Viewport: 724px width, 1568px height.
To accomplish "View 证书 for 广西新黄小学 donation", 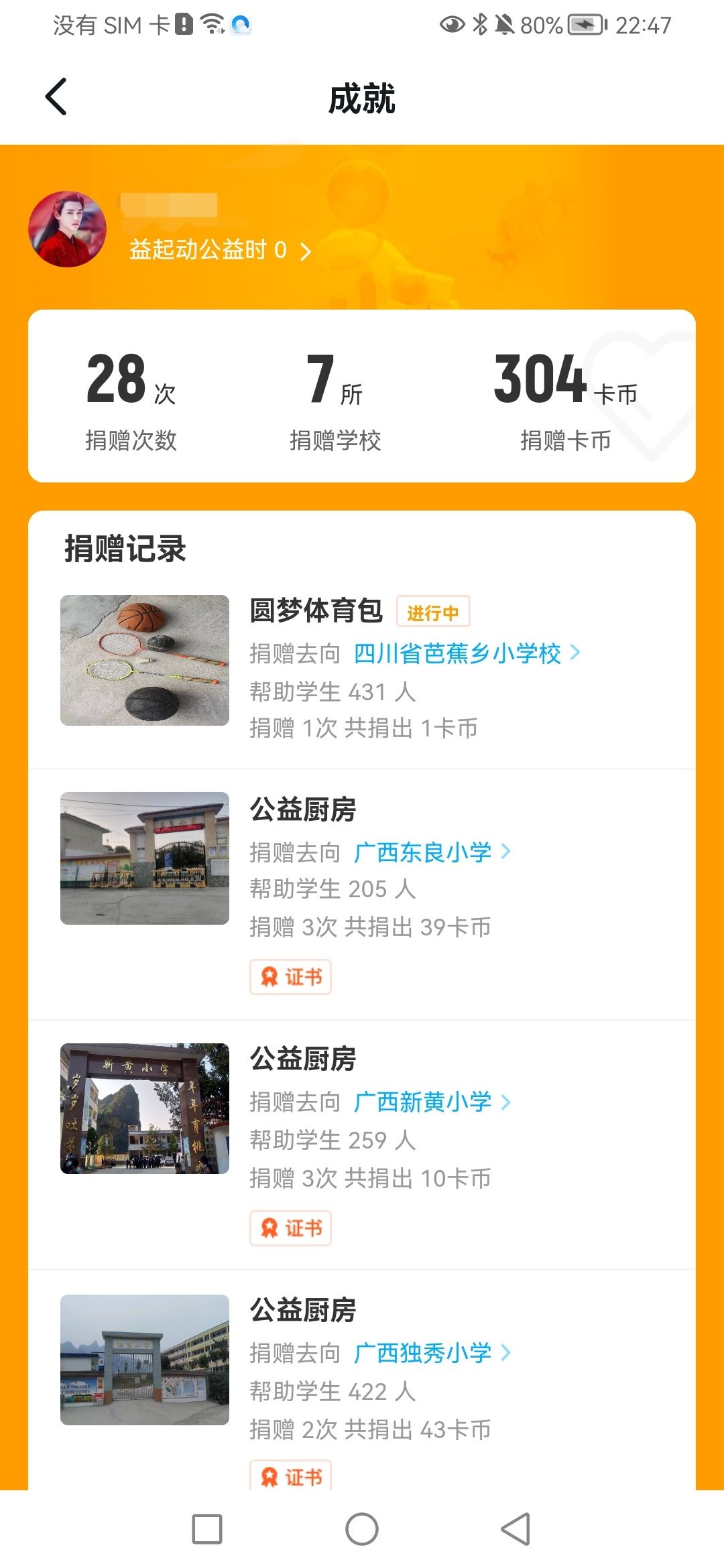I will click(x=290, y=1228).
